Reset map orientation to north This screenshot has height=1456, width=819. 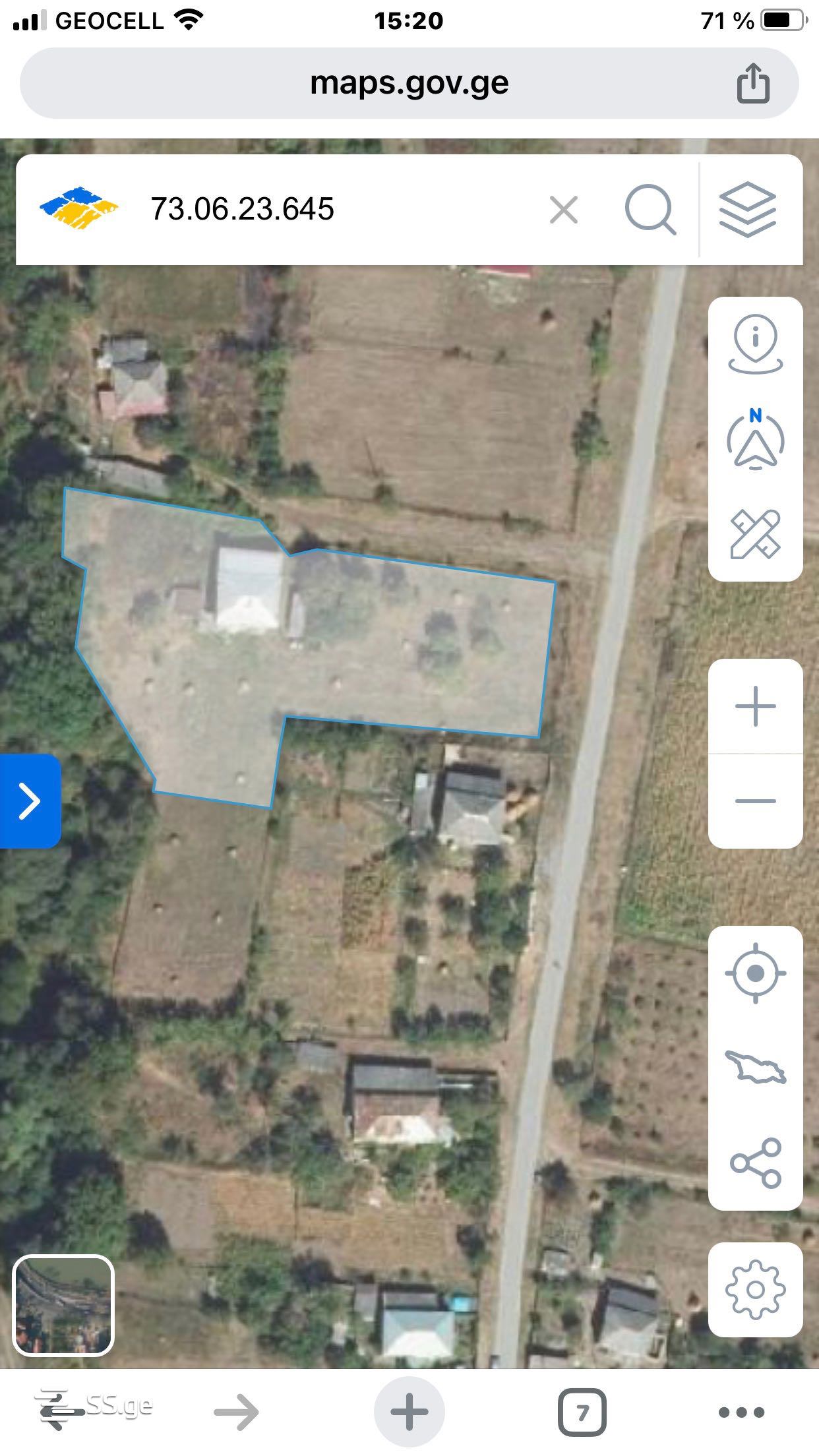point(755,440)
